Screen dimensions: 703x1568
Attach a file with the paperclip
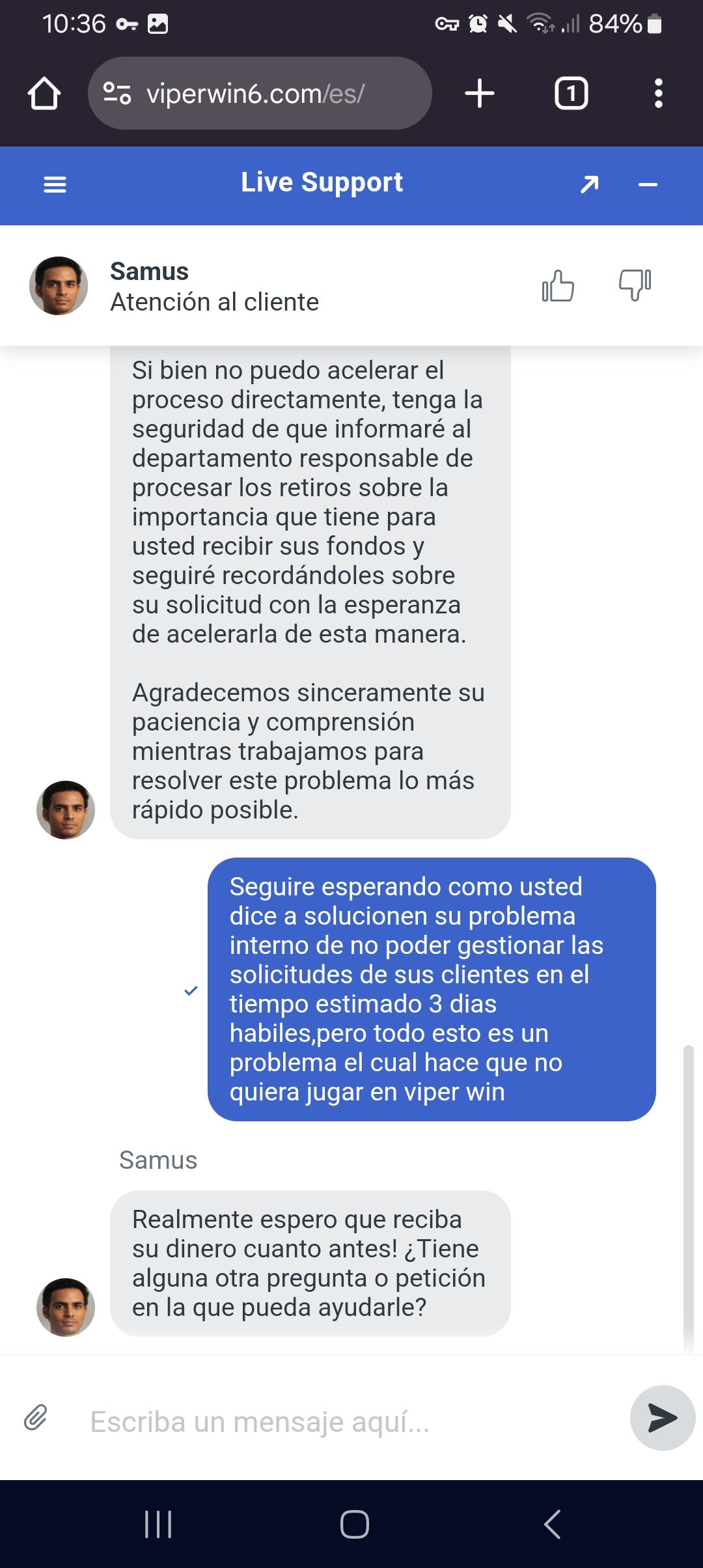point(36,1417)
